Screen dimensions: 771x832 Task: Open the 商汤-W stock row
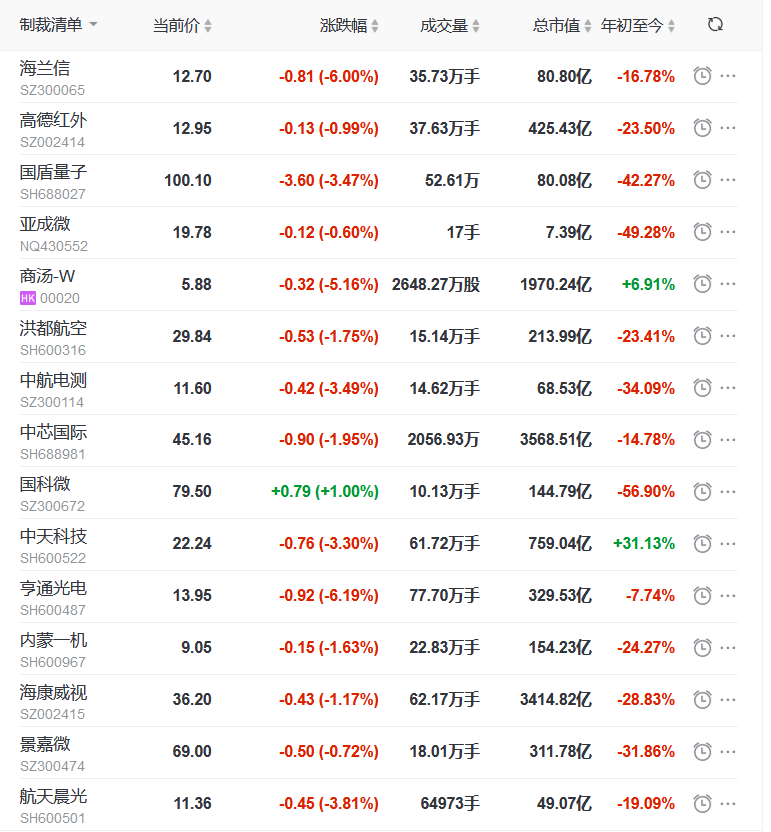click(x=47, y=276)
